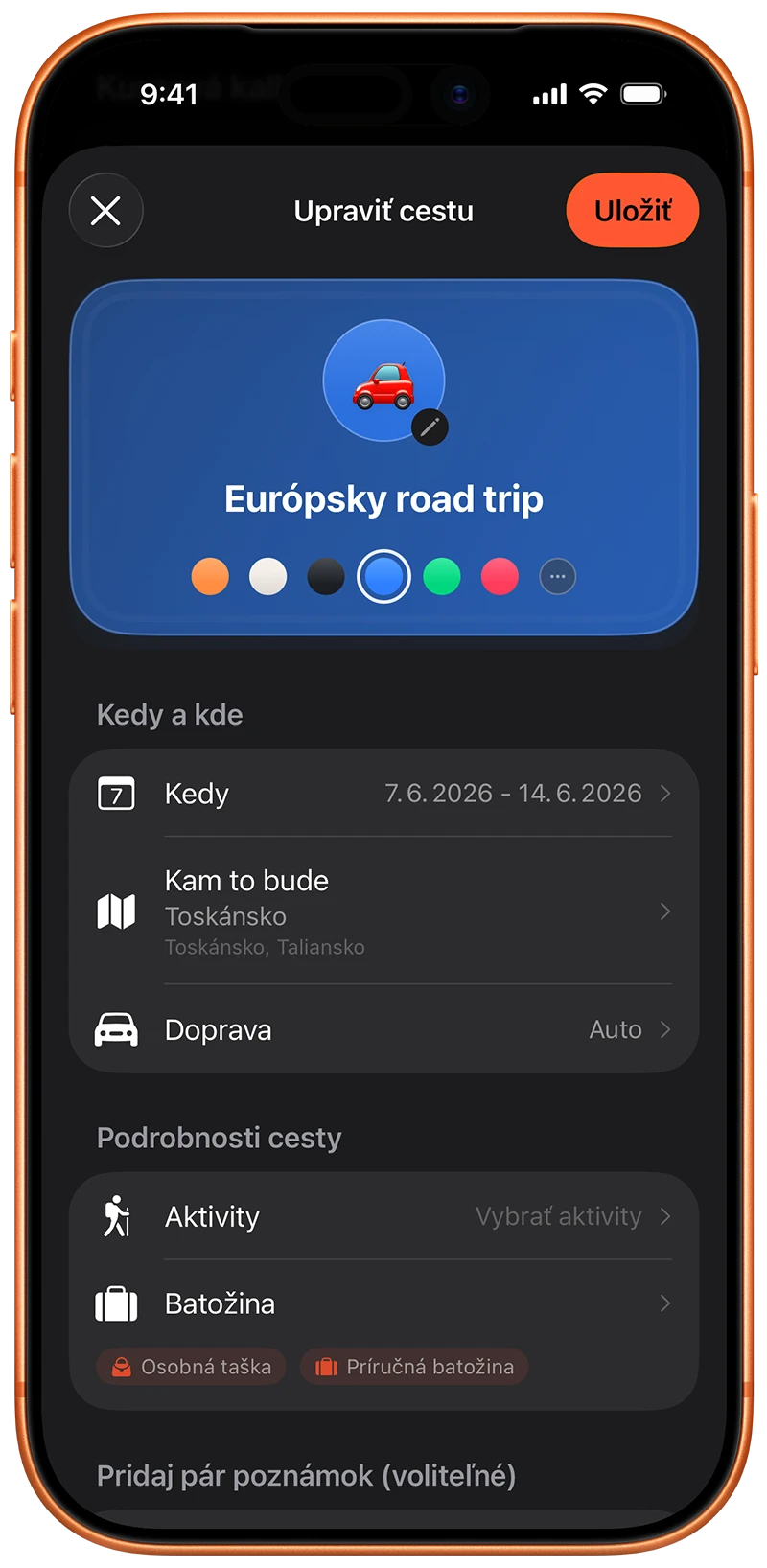The image size is (767, 1568).
Task: Select the pink color swatch
Action: point(500,577)
